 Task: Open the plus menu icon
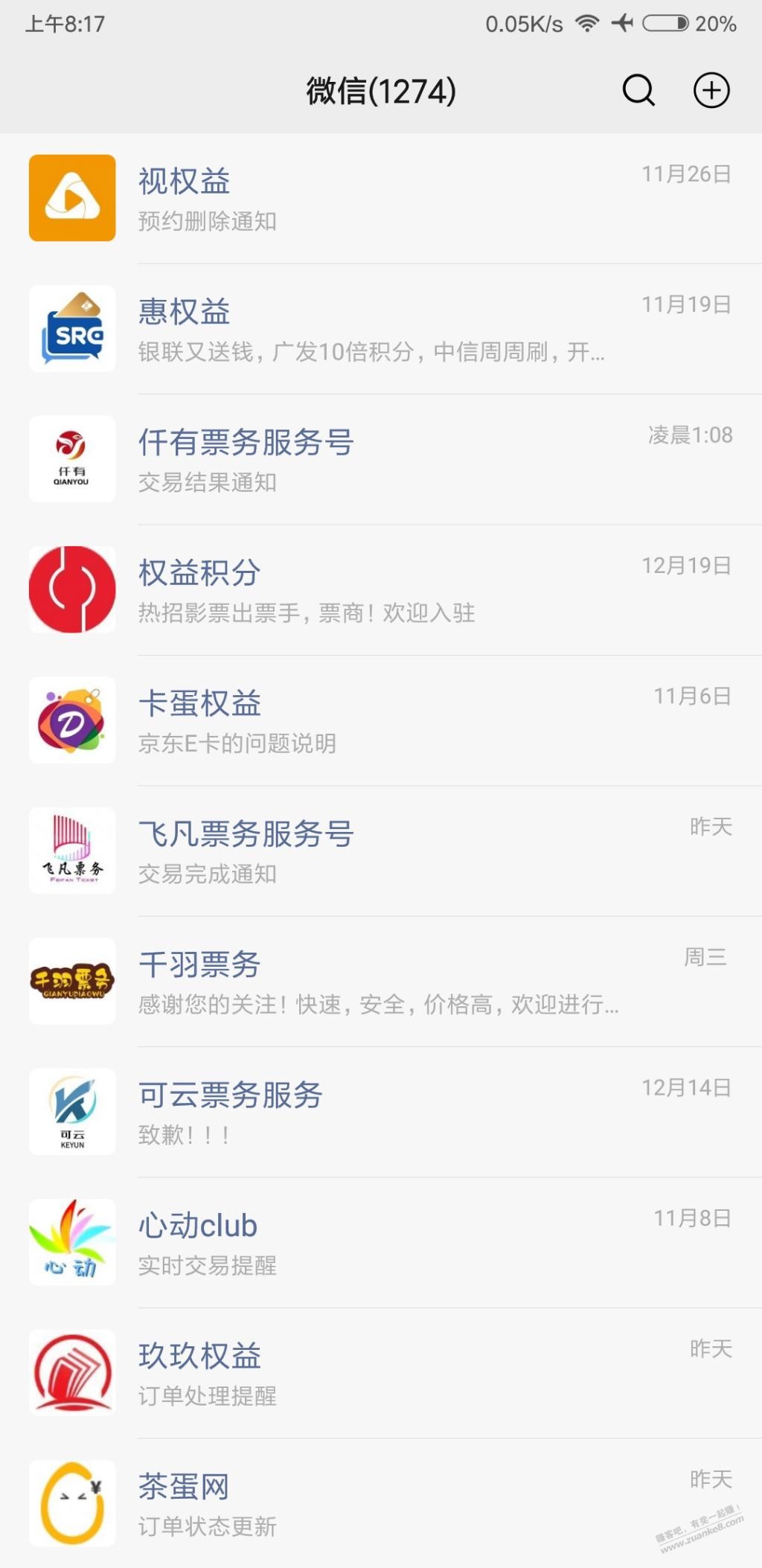(x=711, y=91)
